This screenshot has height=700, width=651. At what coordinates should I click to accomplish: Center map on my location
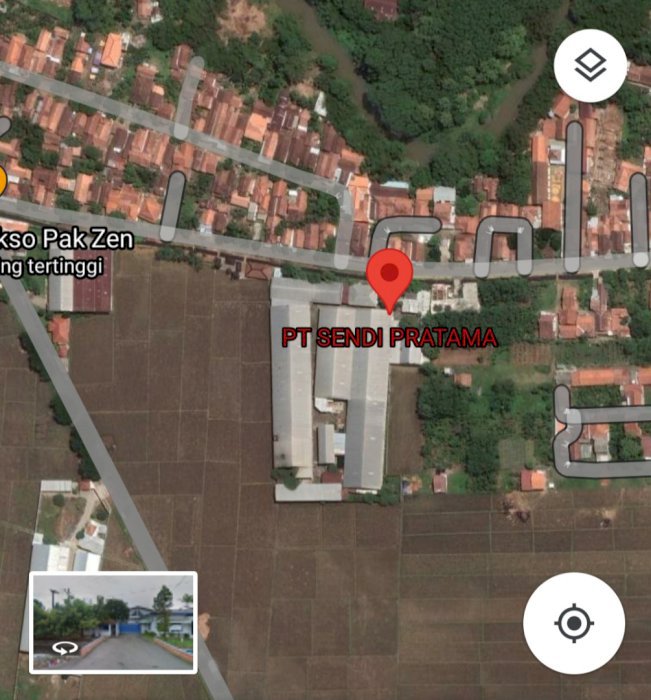(574, 624)
